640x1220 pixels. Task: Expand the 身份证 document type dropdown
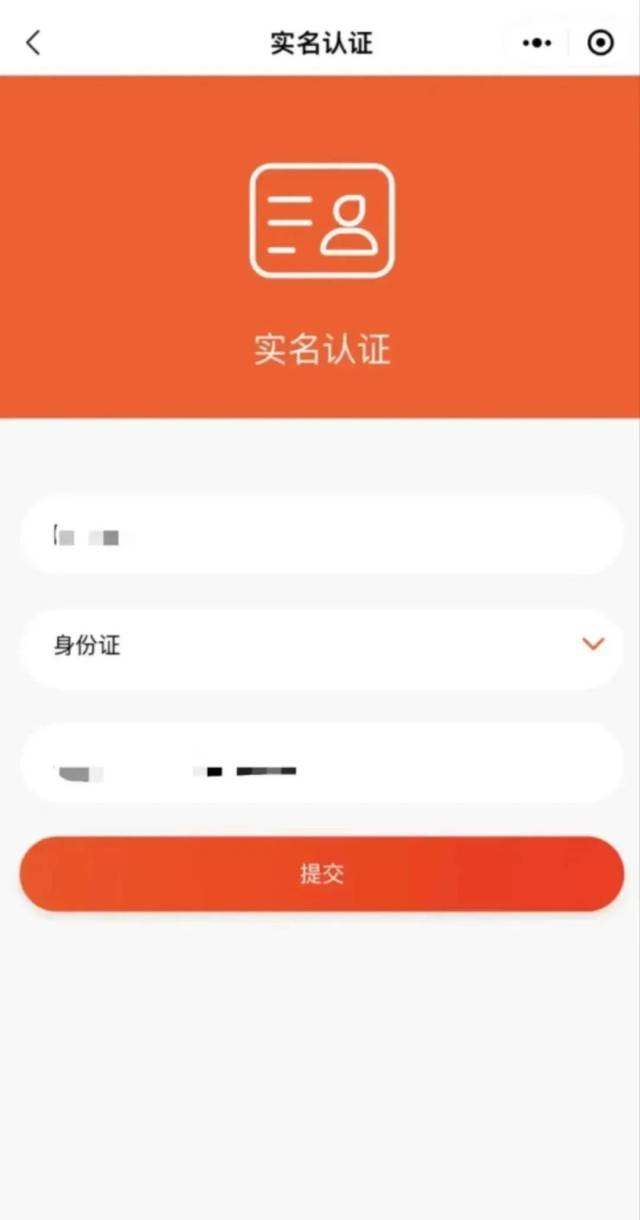593,645
